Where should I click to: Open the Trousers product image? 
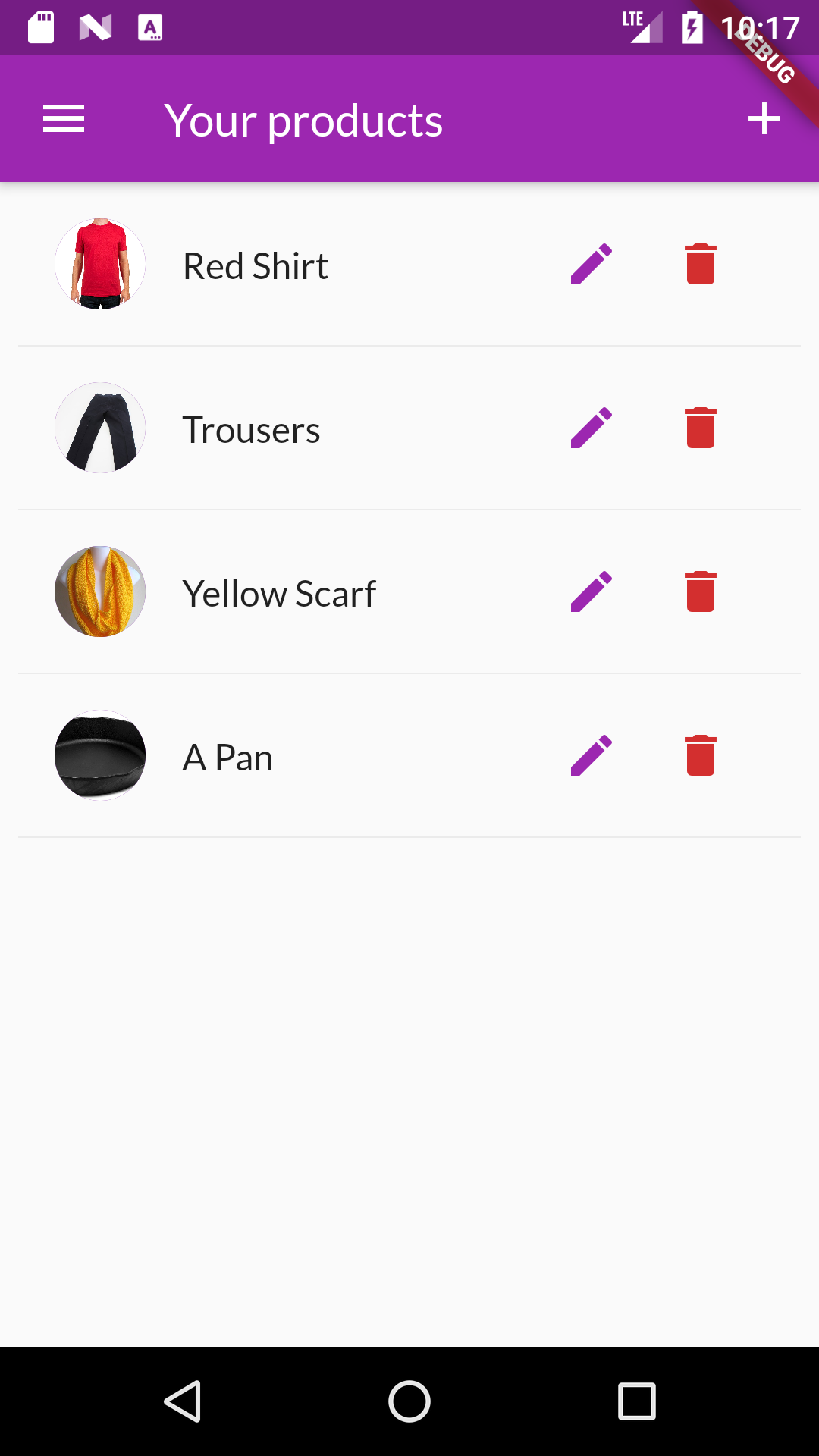[x=99, y=428]
